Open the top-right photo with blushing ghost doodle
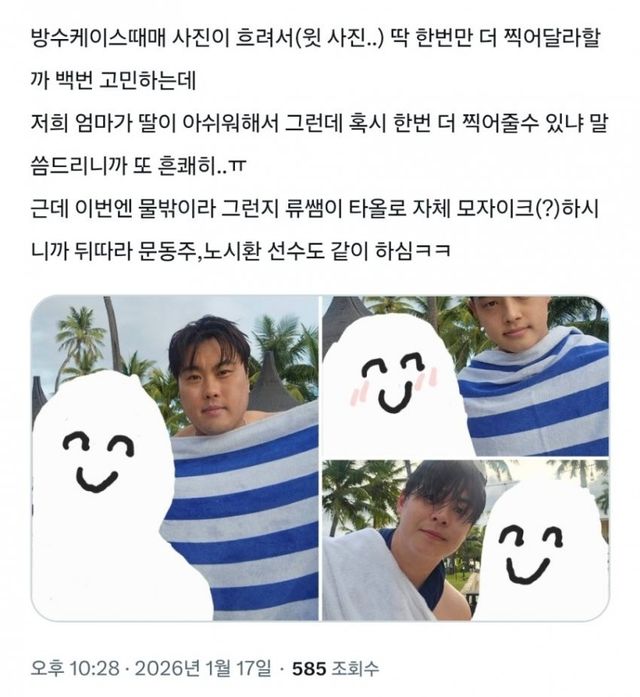The image size is (640, 697). [465, 376]
